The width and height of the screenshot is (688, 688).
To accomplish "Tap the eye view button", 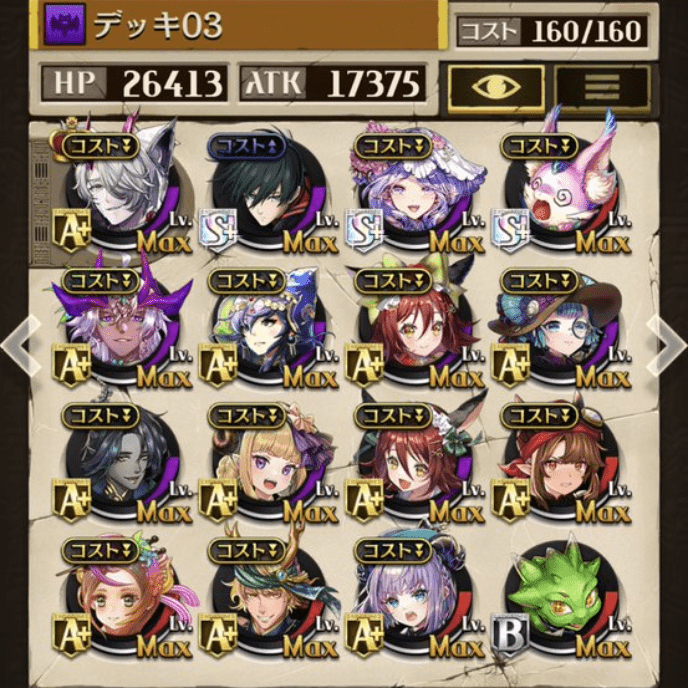I will [495, 87].
